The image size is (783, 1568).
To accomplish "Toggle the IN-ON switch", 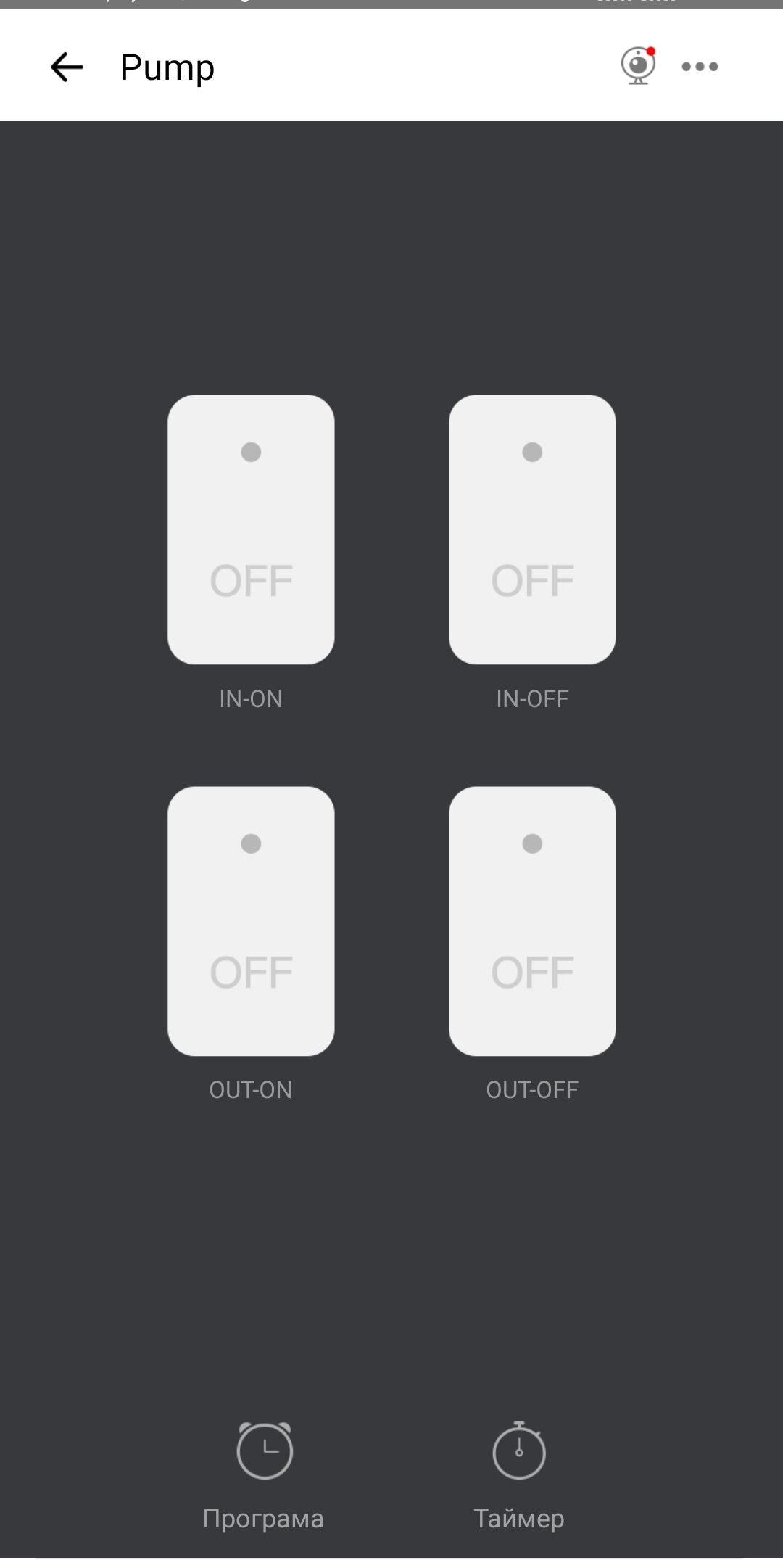I will [x=251, y=529].
